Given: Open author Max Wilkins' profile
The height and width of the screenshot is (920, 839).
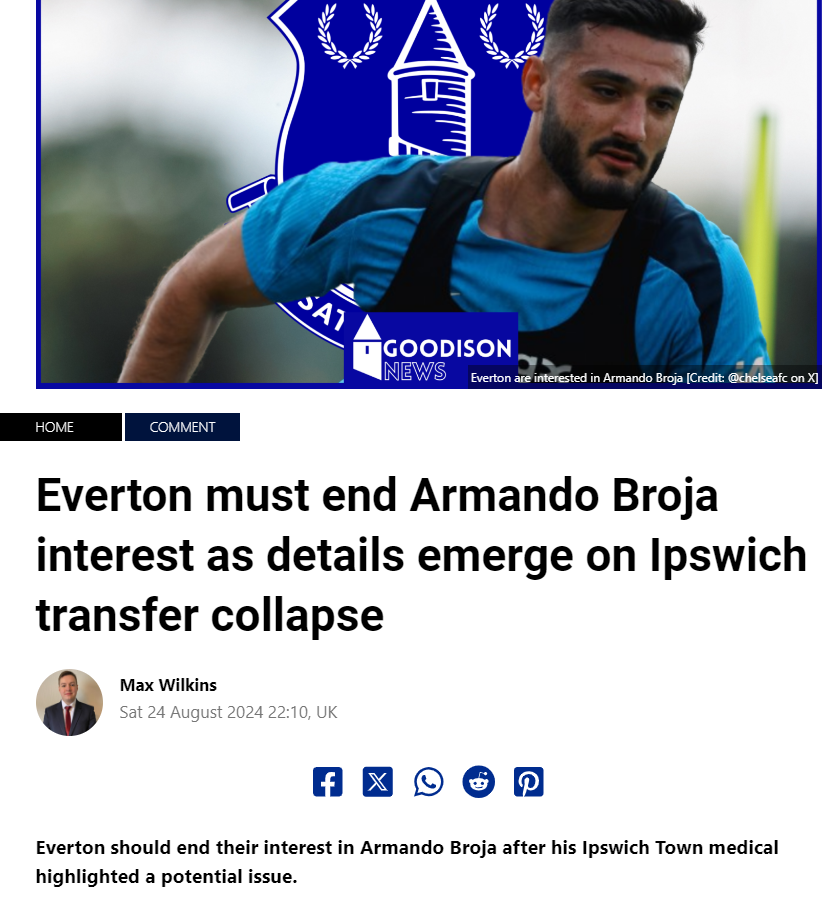Looking at the screenshot, I should [168, 685].
